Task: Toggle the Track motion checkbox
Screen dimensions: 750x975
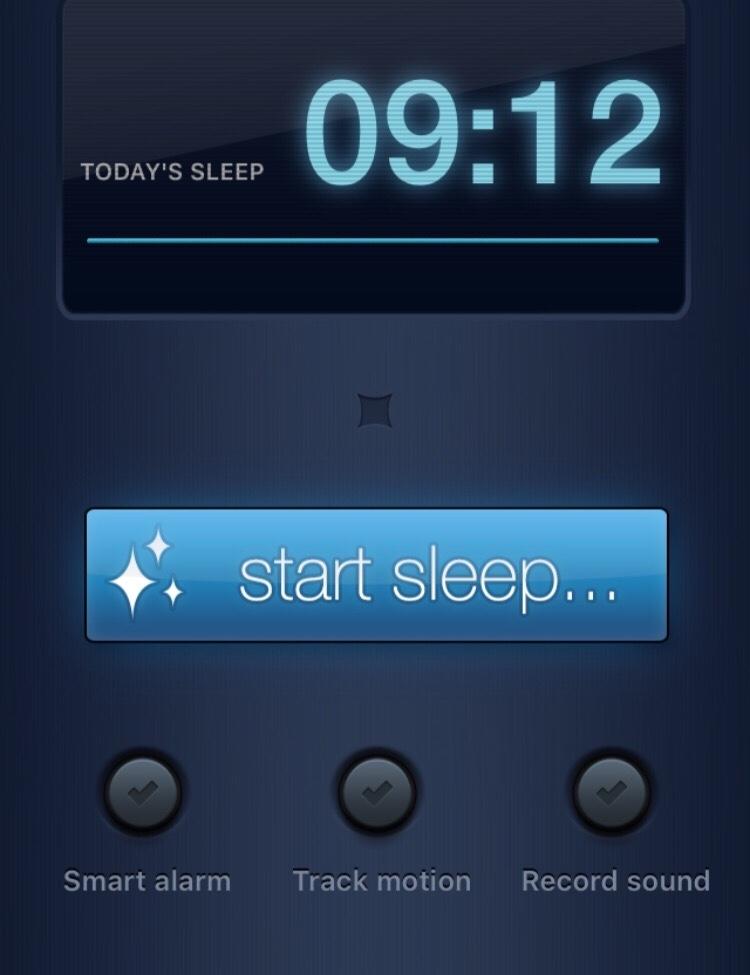Action: [x=376, y=792]
